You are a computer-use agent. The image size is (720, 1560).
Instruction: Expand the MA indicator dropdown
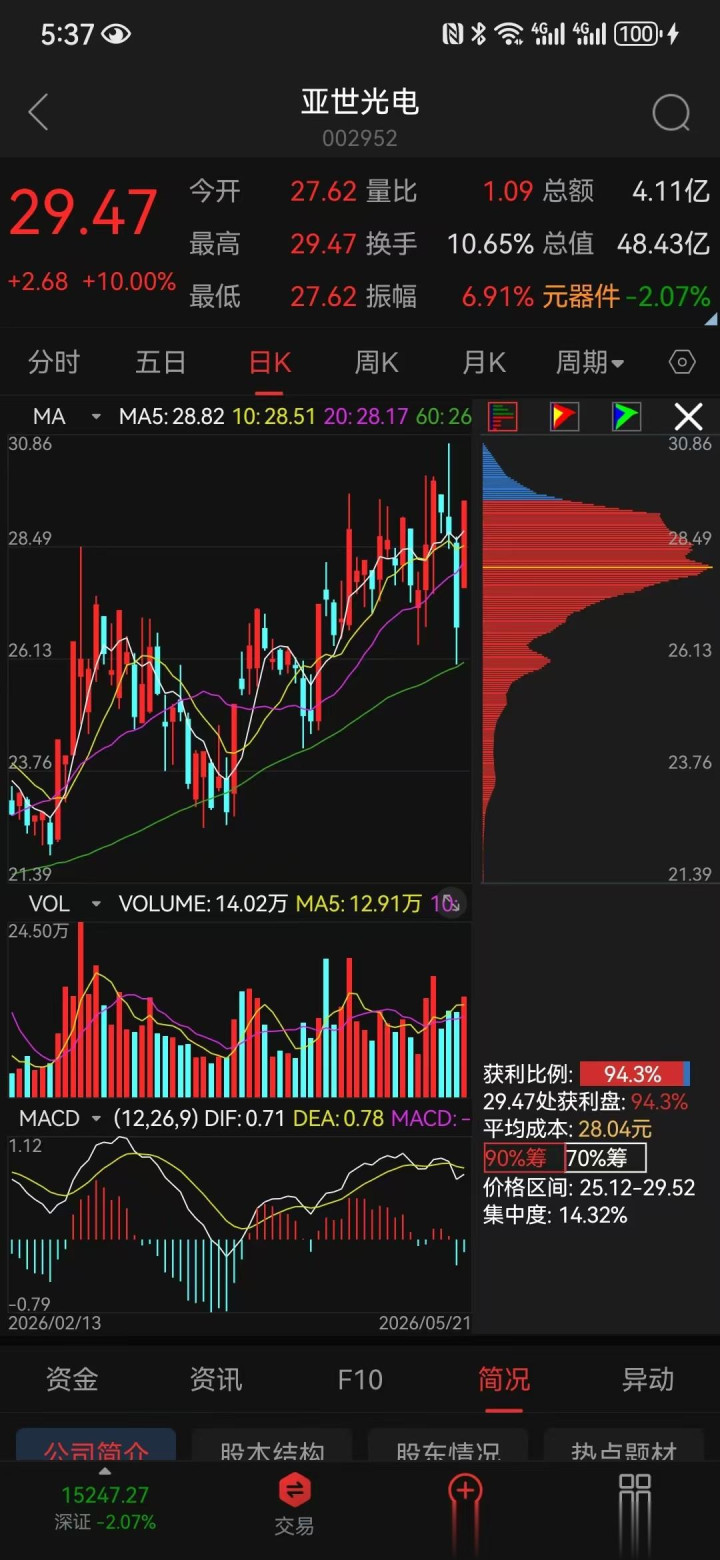(67, 416)
